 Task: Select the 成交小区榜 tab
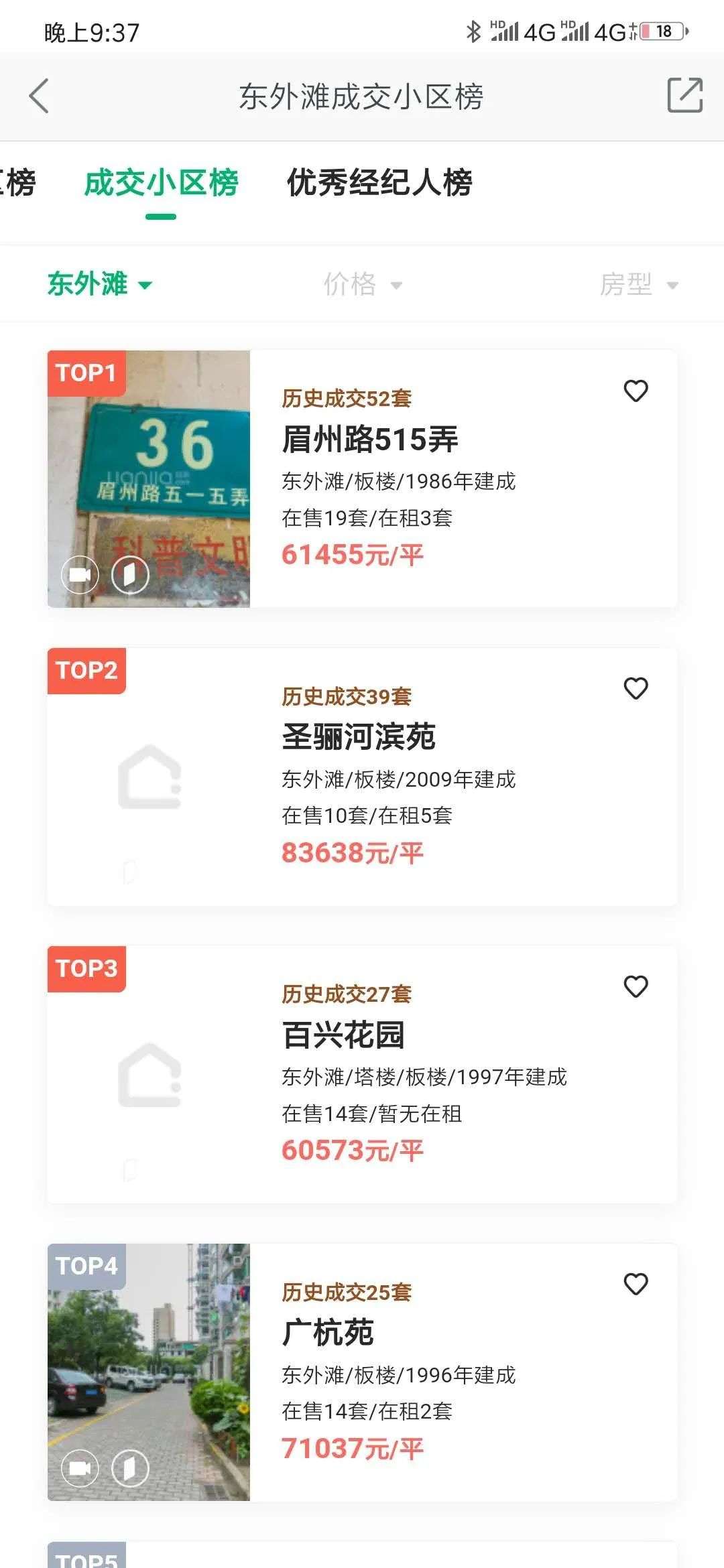click(161, 183)
